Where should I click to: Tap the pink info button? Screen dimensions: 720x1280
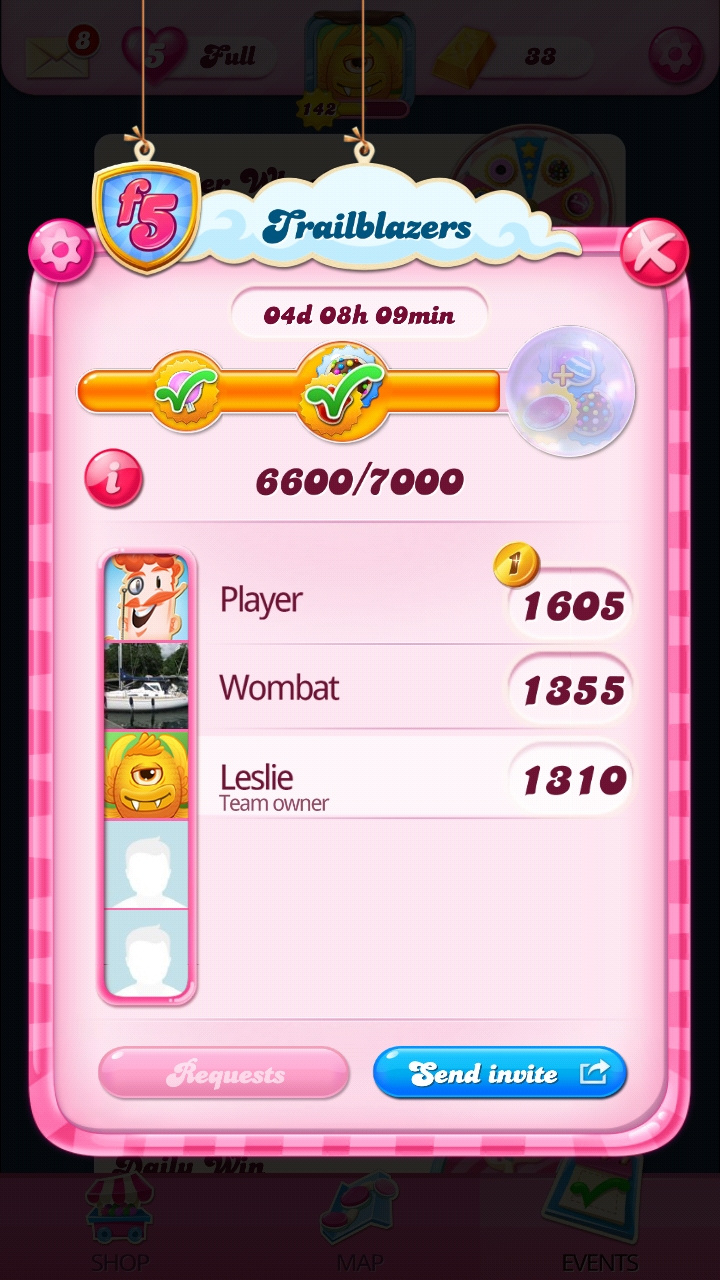point(113,479)
